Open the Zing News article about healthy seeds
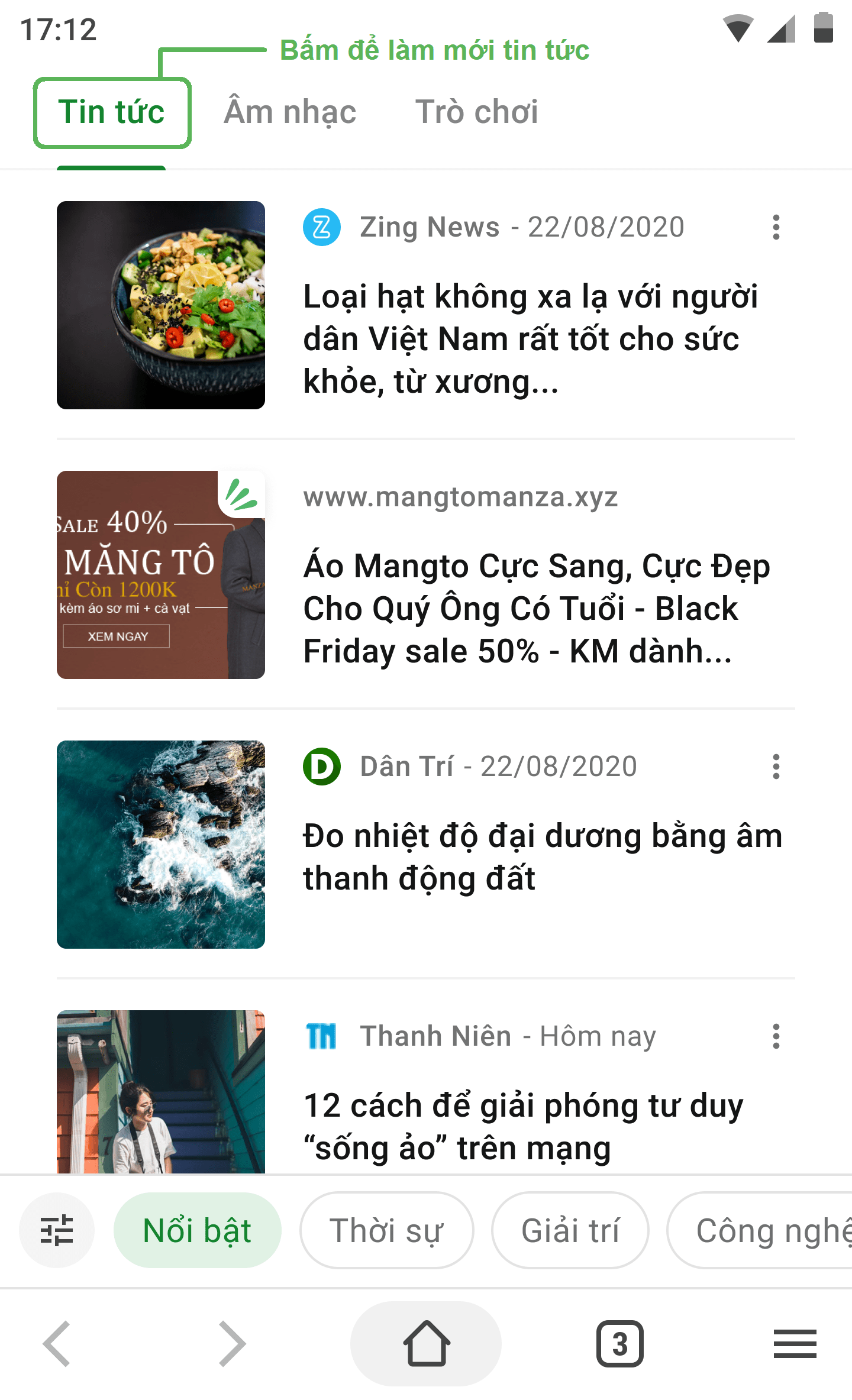The width and height of the screenshot is (852, 1400). (x=530, y=338)
